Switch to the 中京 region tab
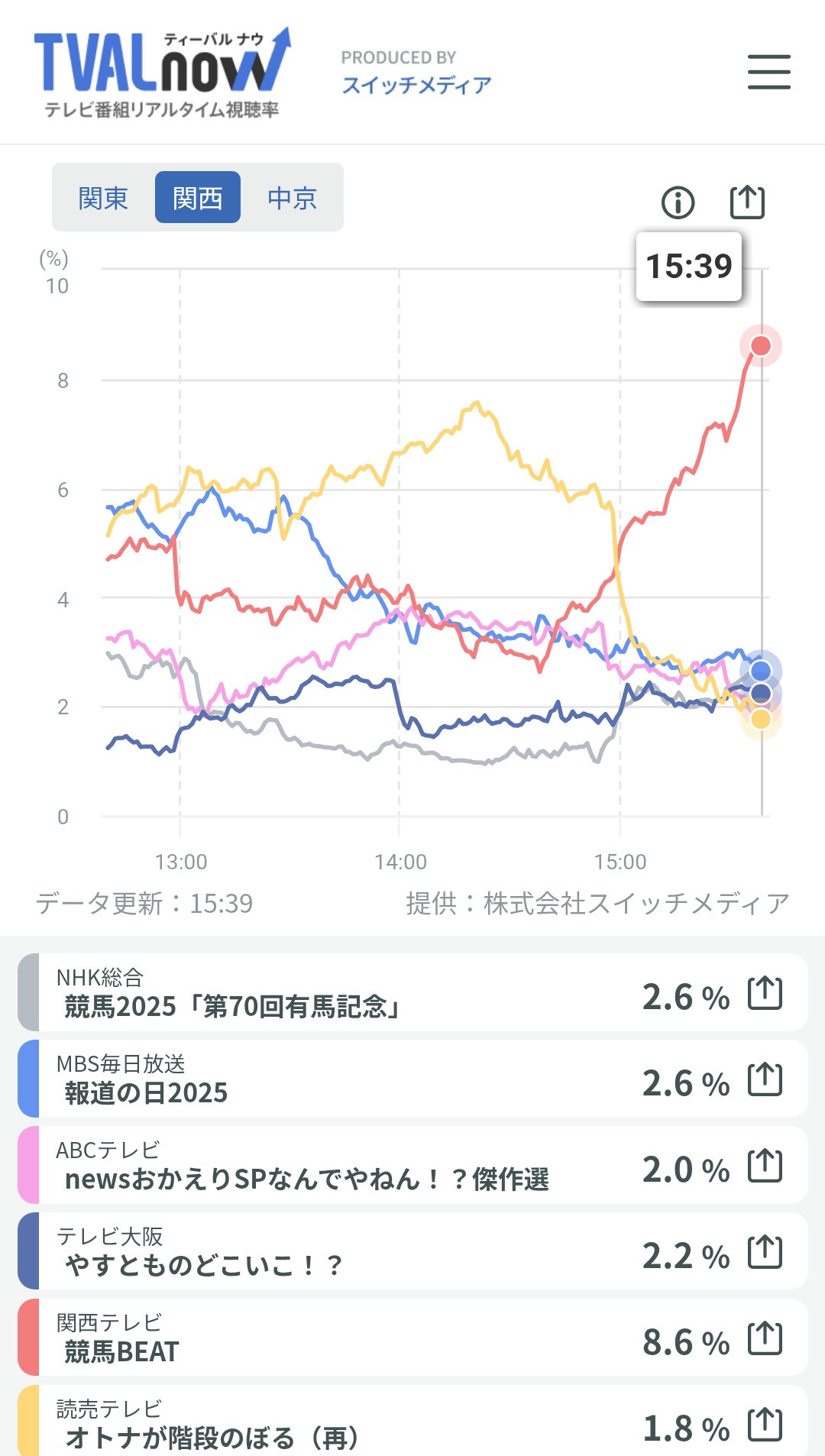This screenshot has height=1456, width=825. click(x=292, y=198)
